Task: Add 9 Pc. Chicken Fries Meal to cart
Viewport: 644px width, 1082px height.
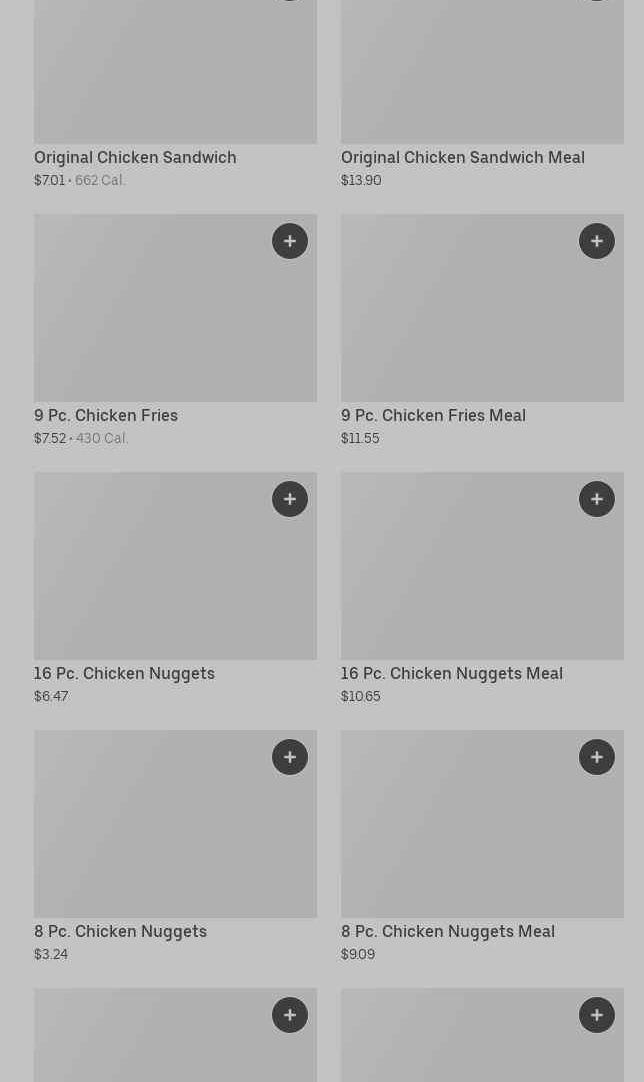Action: [597, 241]
